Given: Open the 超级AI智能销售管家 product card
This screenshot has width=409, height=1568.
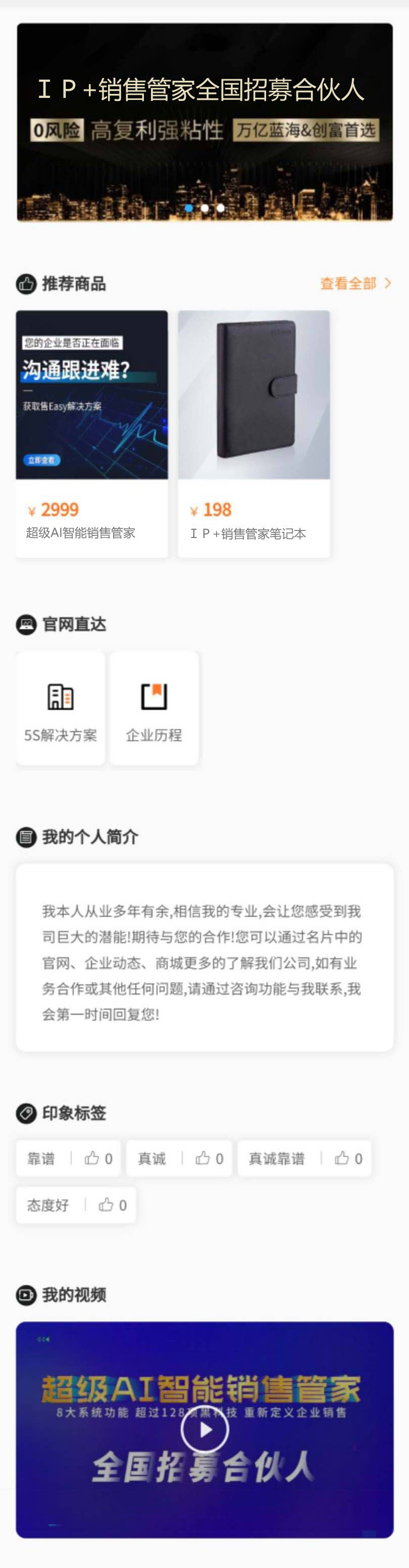Looking at the screenshot, I should click(91, 433).
